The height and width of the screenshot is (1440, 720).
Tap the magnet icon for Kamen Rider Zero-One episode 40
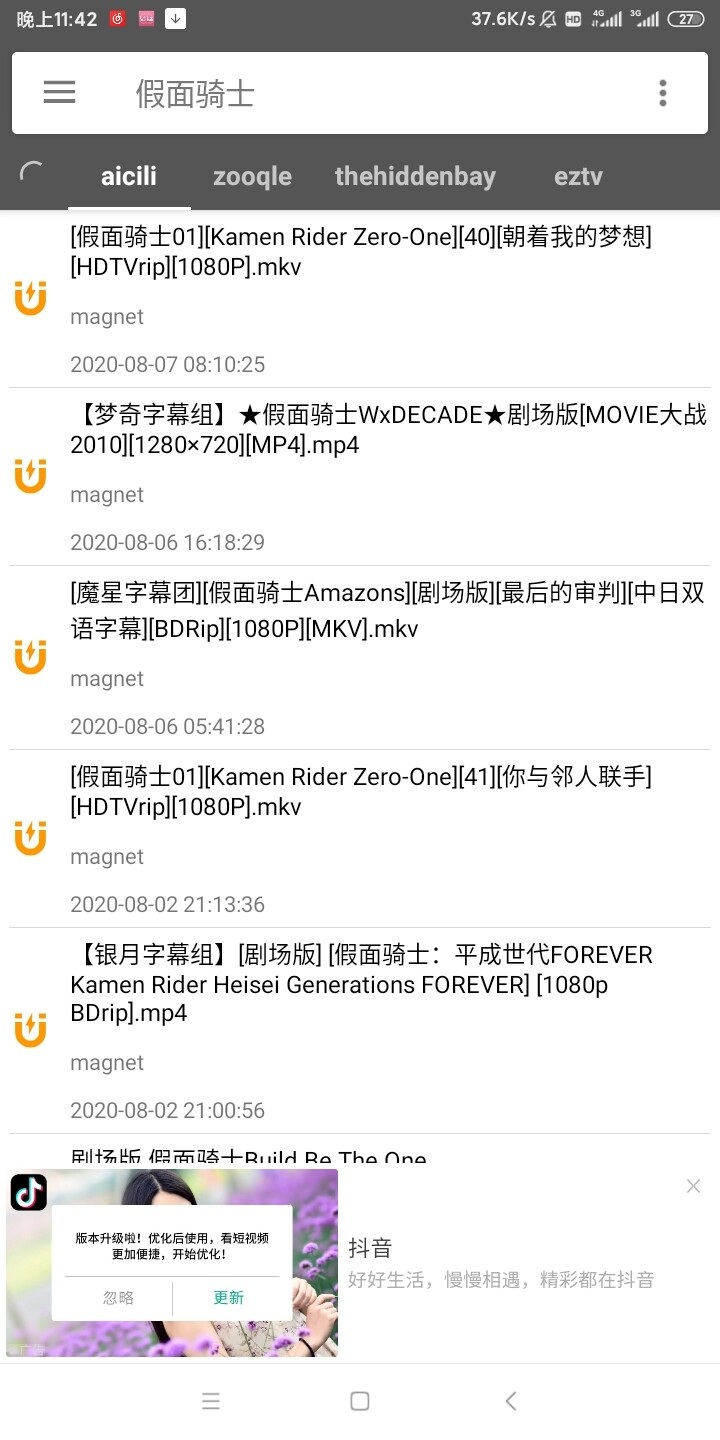[31, 297]
